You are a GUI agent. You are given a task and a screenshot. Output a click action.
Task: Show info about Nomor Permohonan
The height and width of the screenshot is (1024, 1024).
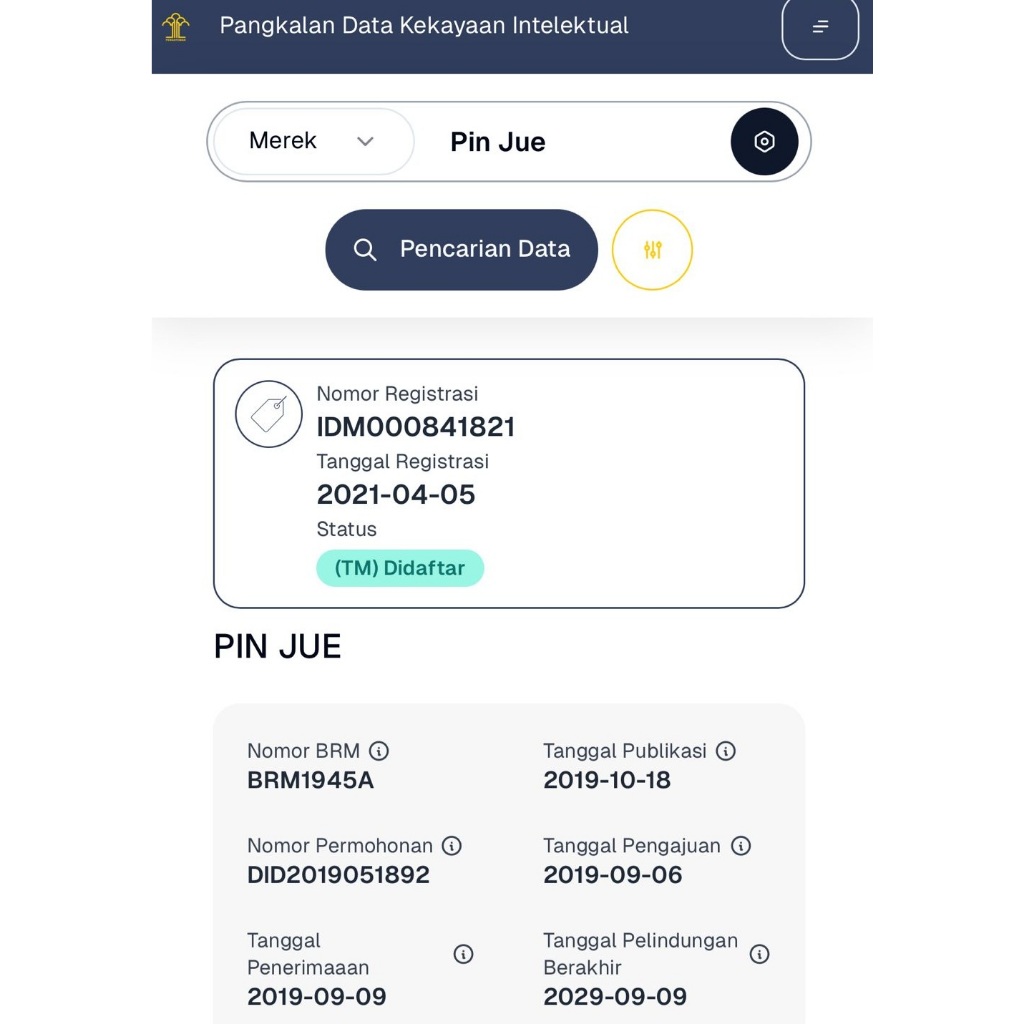452,846
